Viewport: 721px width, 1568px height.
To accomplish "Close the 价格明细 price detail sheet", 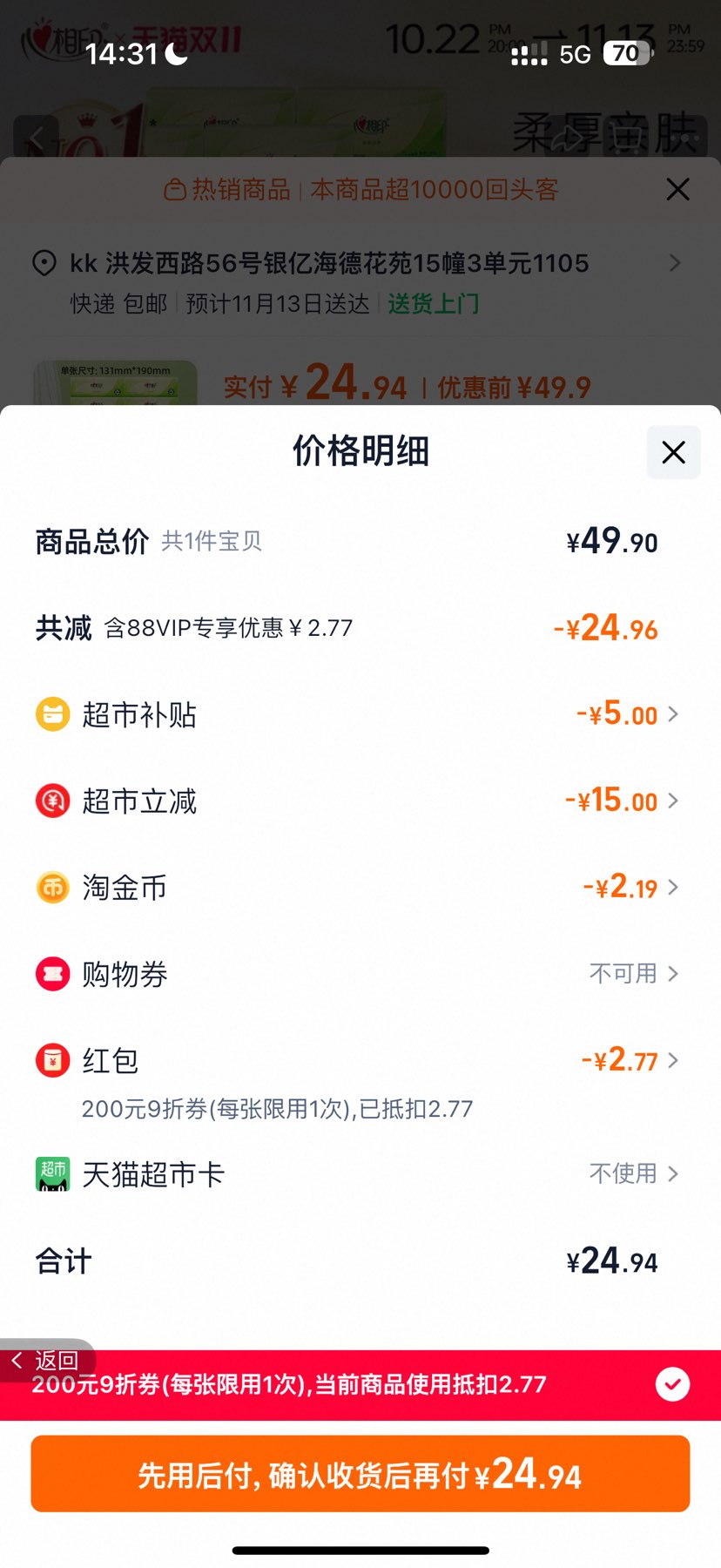I will point(672,452).
